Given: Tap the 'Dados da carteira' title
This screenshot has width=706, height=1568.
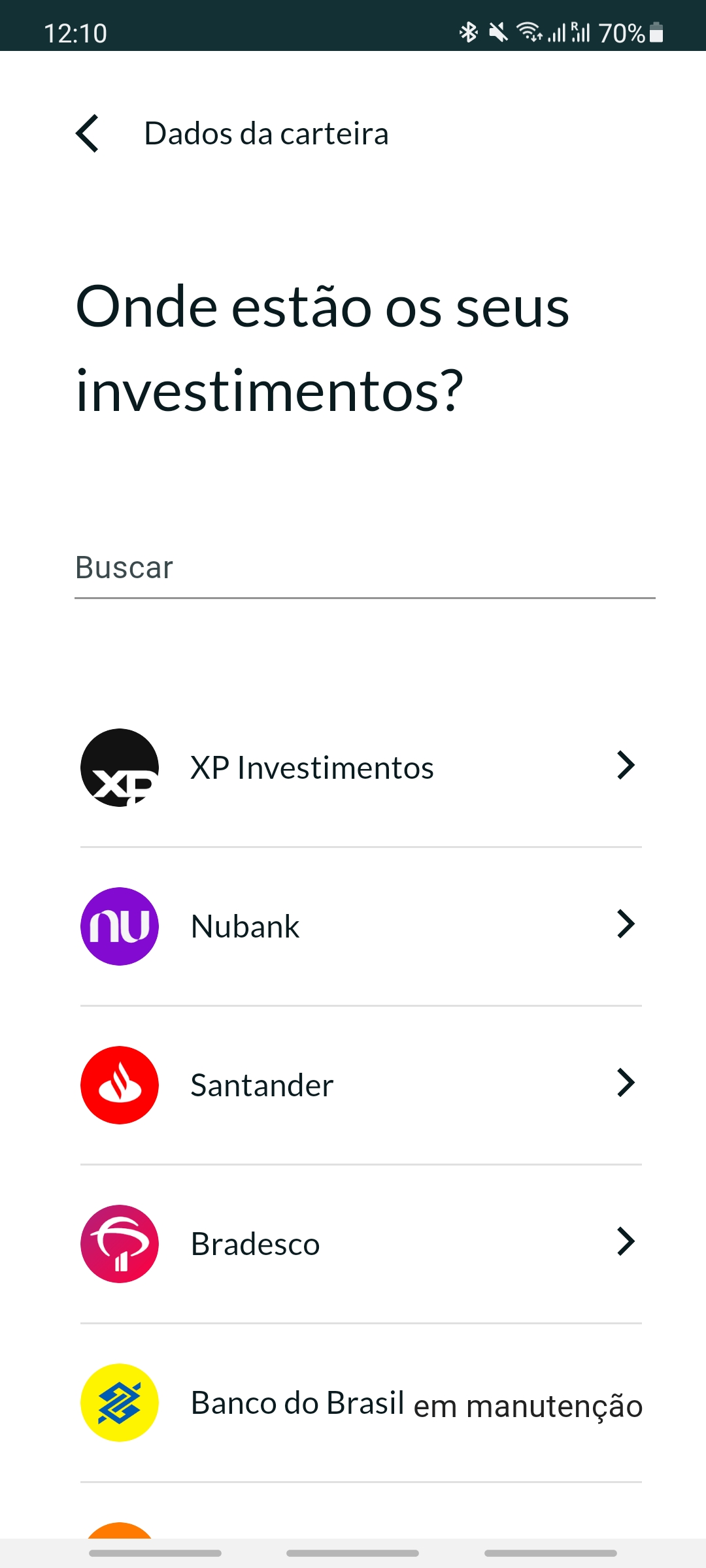Looking at the screenshot, I should (x=265, y=133).
